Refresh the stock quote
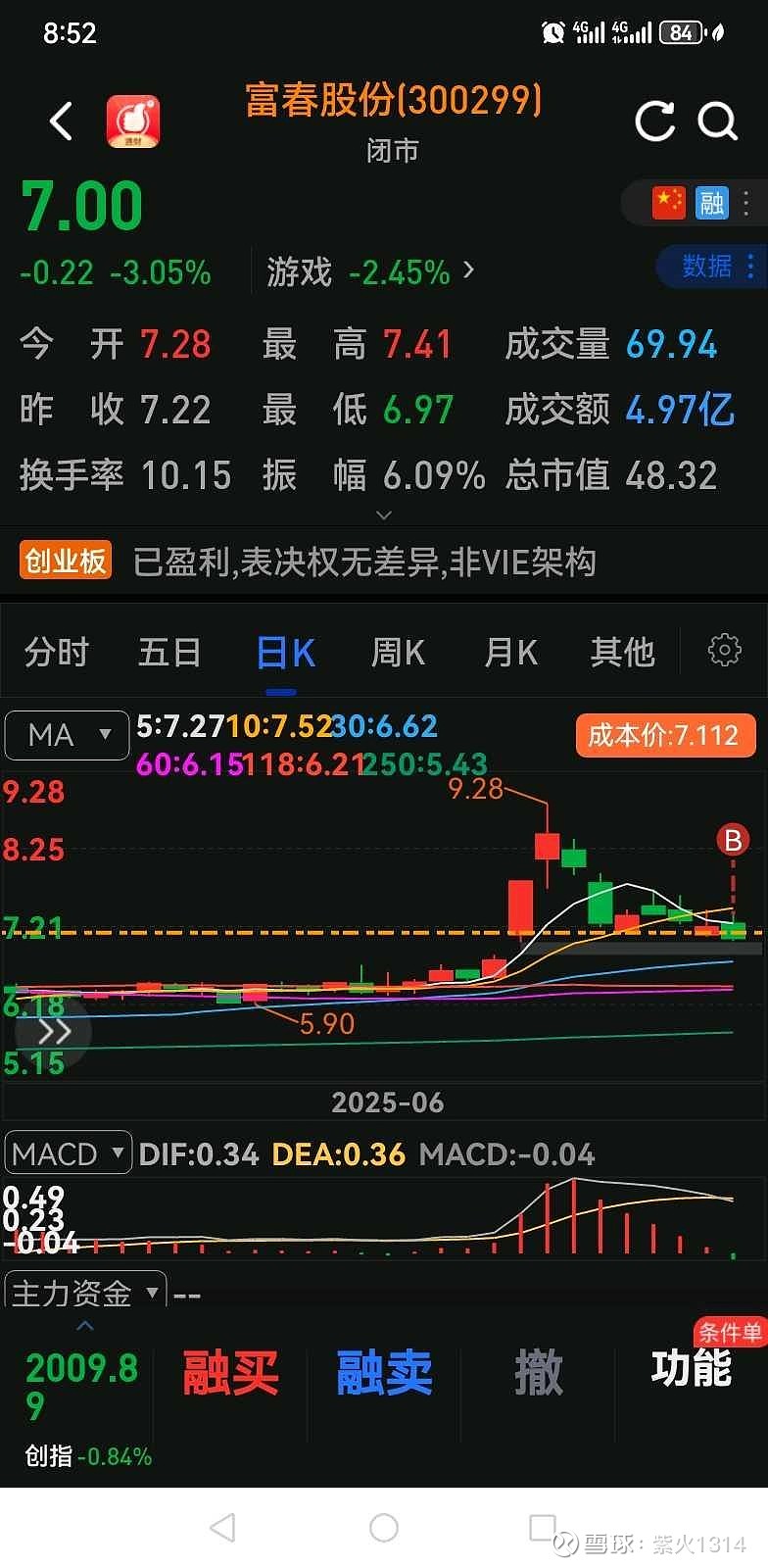The height and width of the screenshot is (1568, 768). pyautogui.click(x=654, y=122)
